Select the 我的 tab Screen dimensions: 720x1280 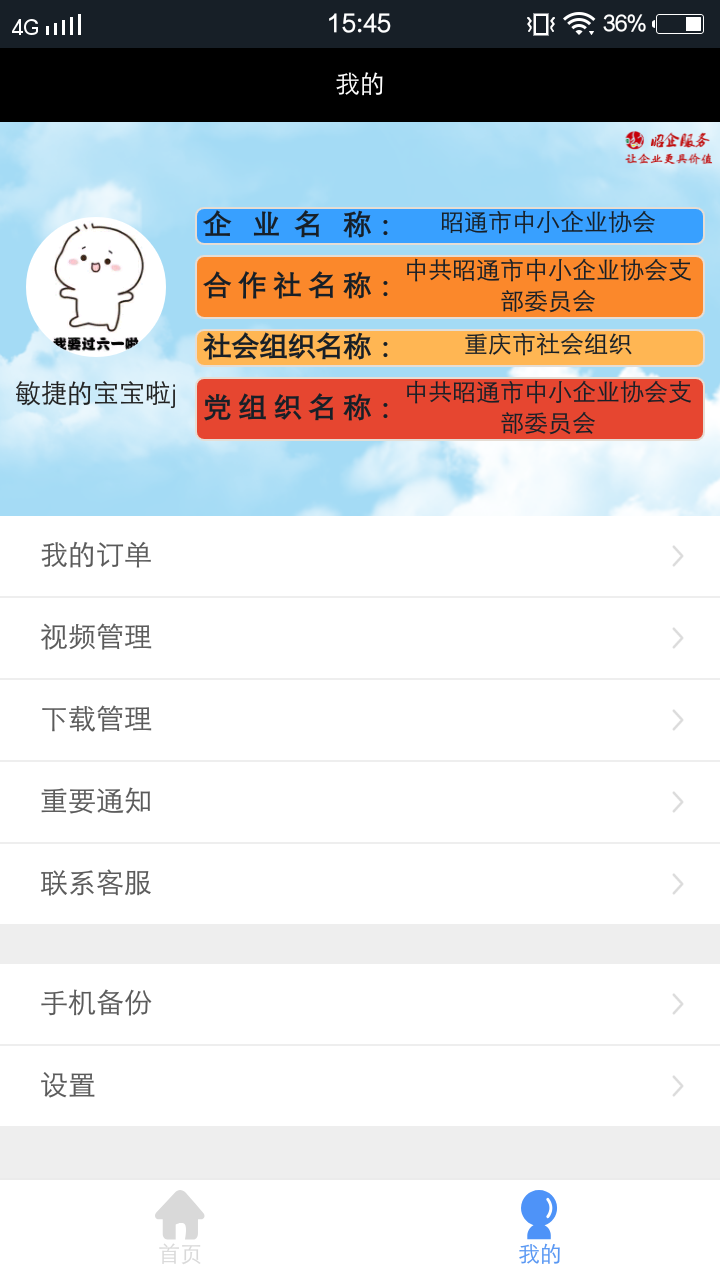[540, 1228]
